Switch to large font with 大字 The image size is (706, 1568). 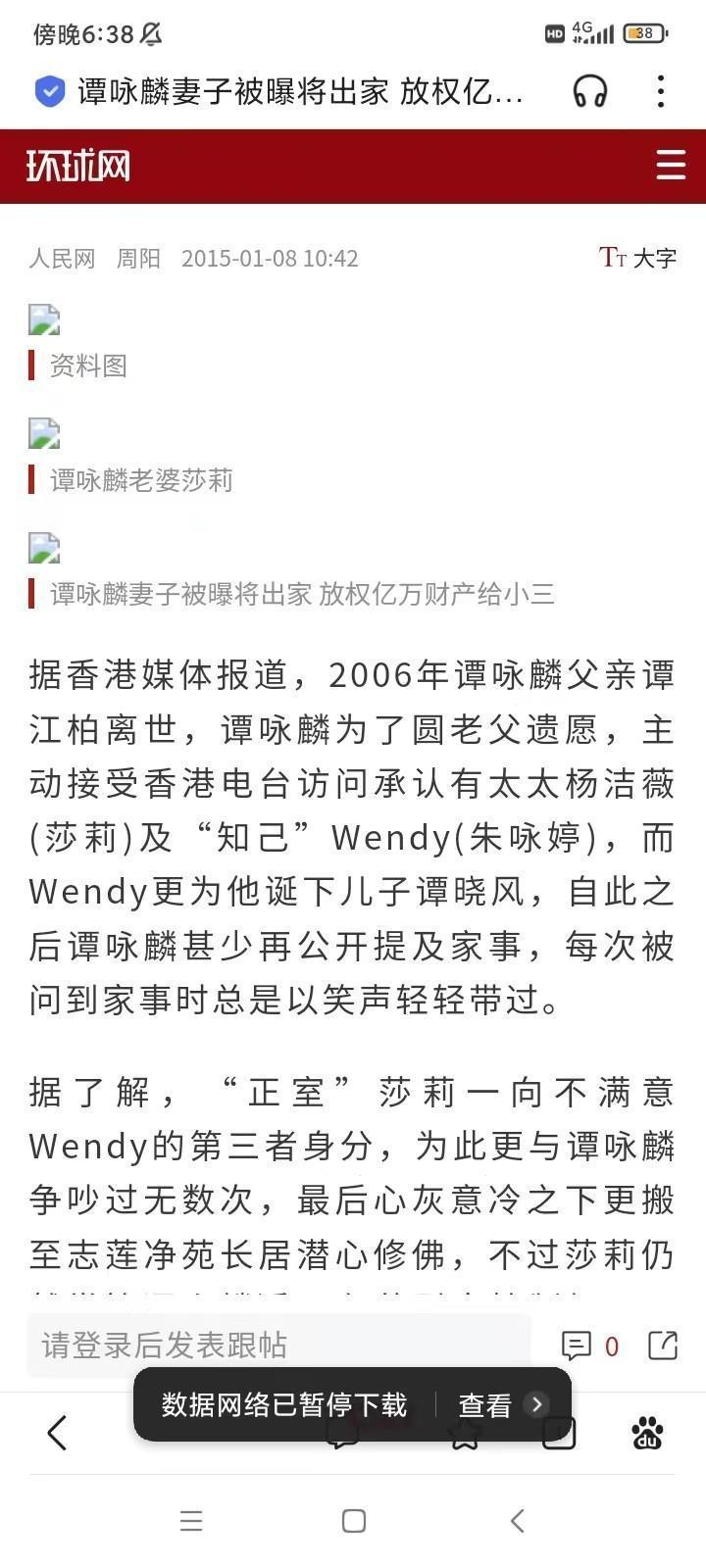[x=639, y=258]
